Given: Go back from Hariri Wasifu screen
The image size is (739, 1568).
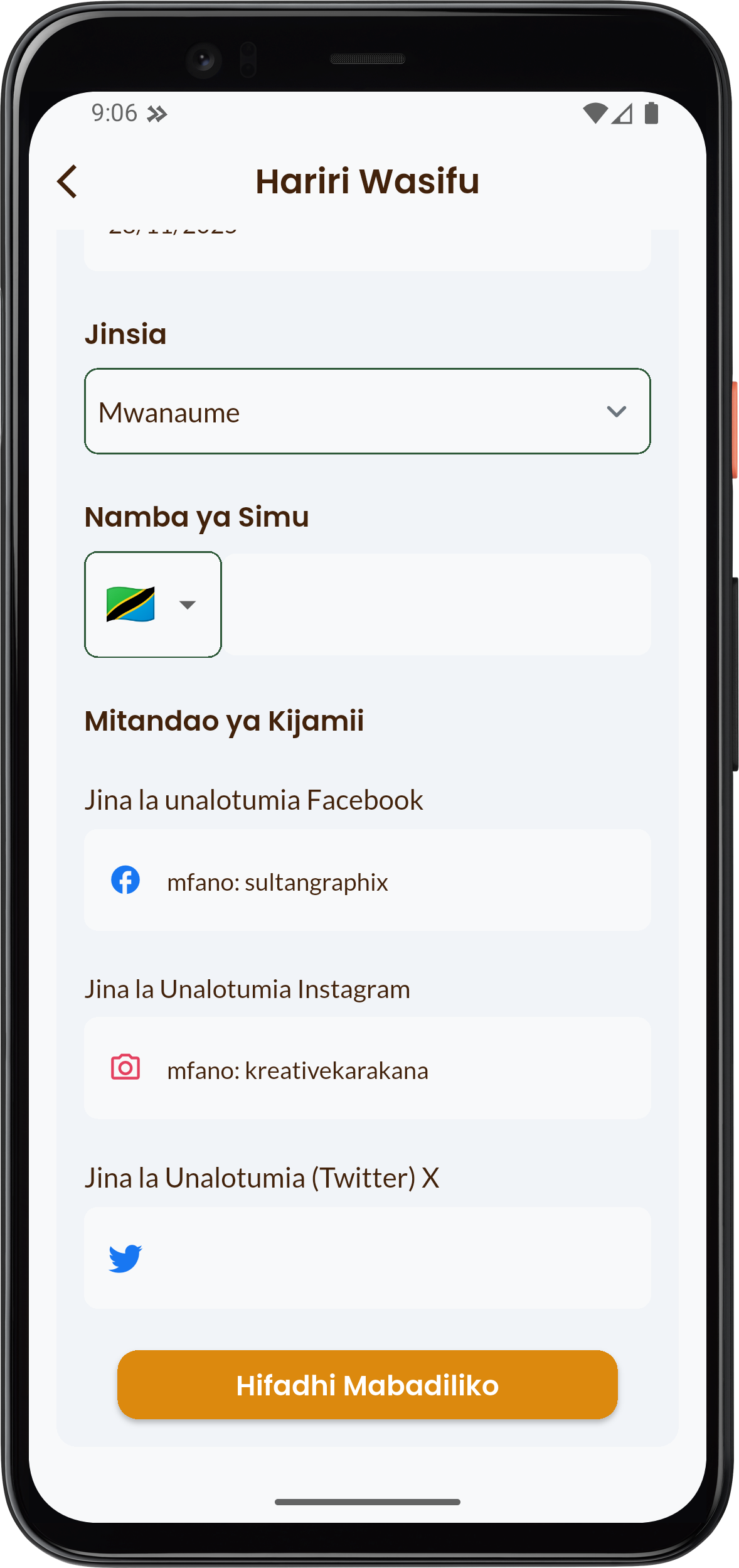Looking at the screenshot, I should click(68, 182).
